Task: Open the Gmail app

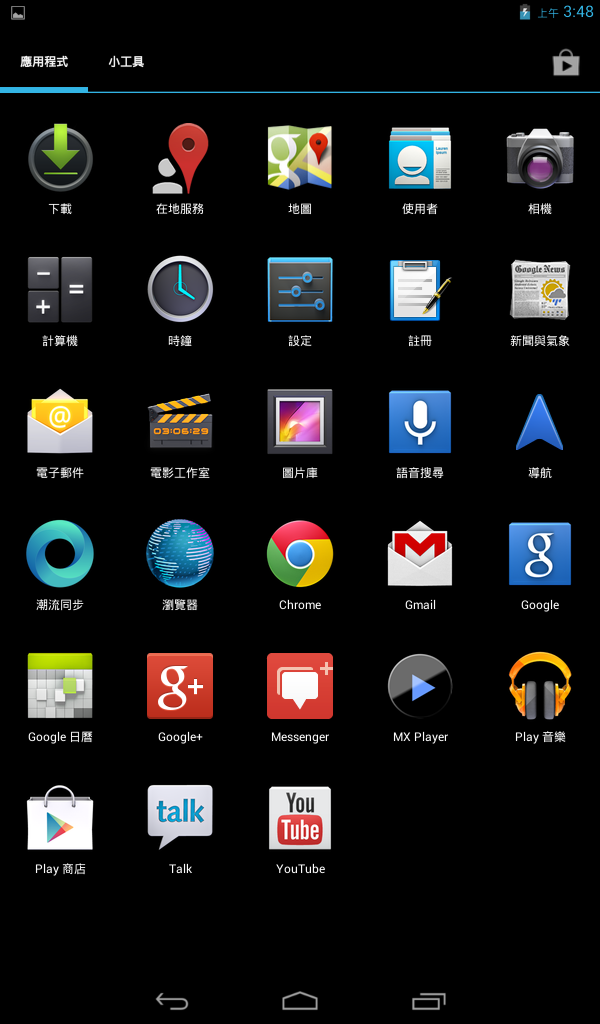Action: [x=420, y=555]
